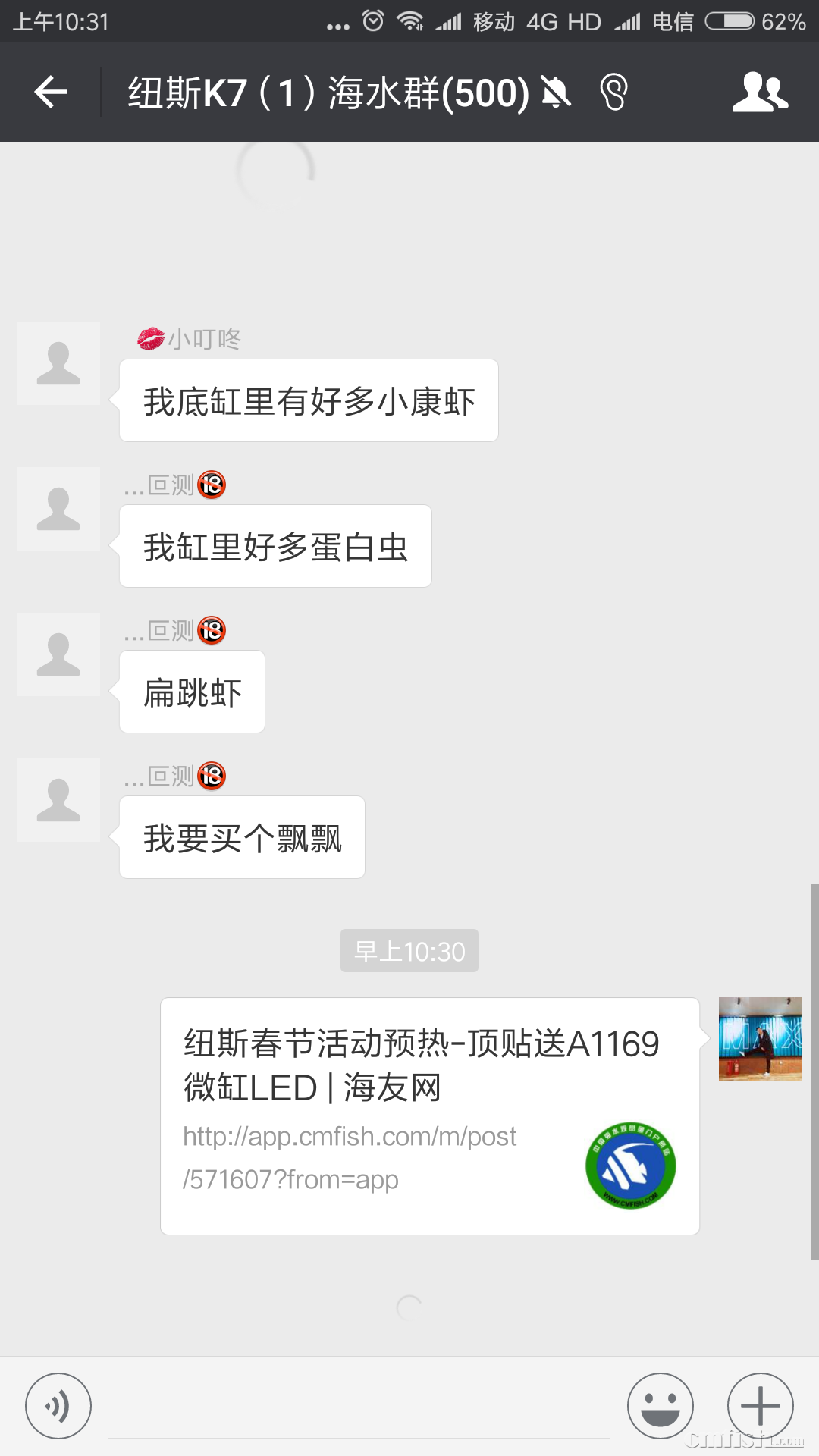The image size is (819, 1456).
Task: Tap the message text field
Action: (359, 1409)
